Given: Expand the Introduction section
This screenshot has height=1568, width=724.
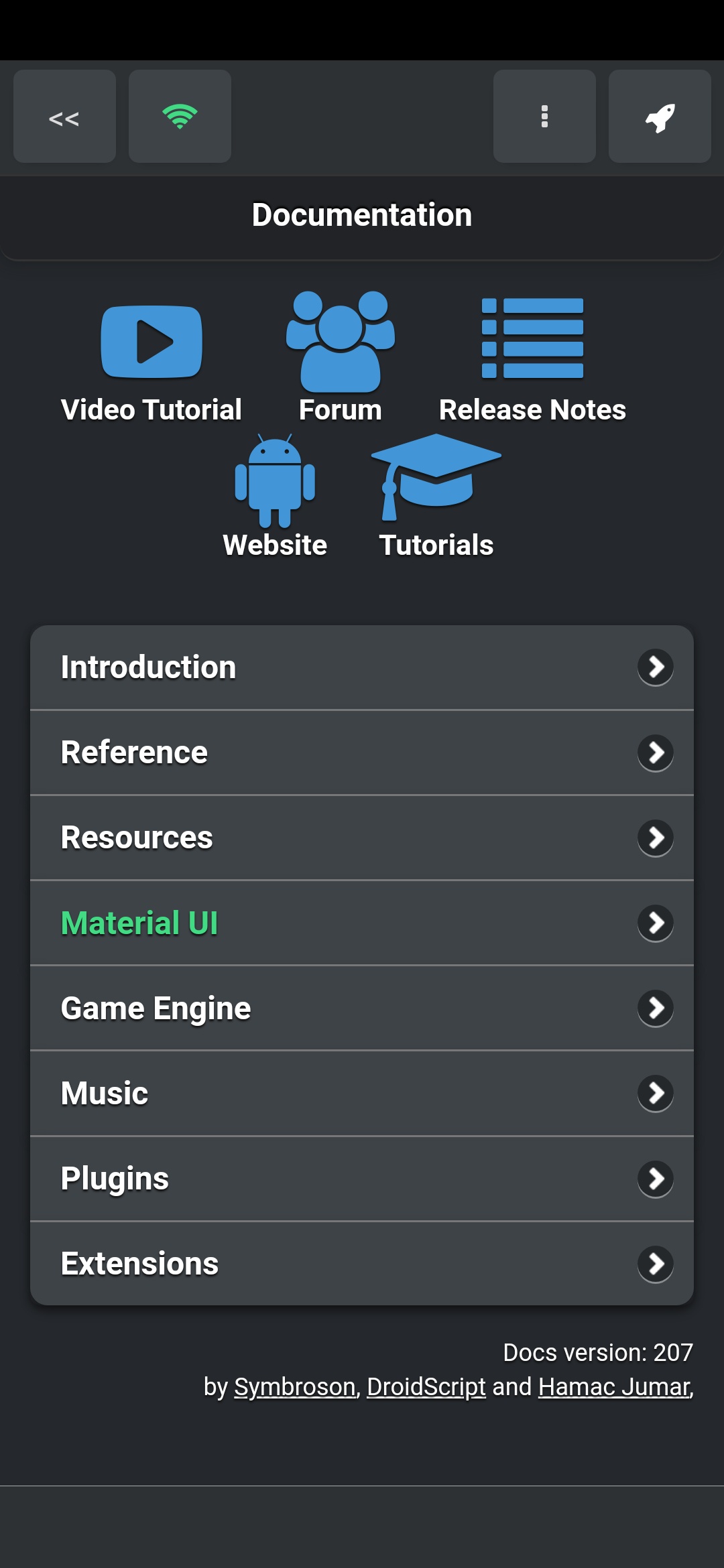Looking at the screenshot, I should pos(362,667).
